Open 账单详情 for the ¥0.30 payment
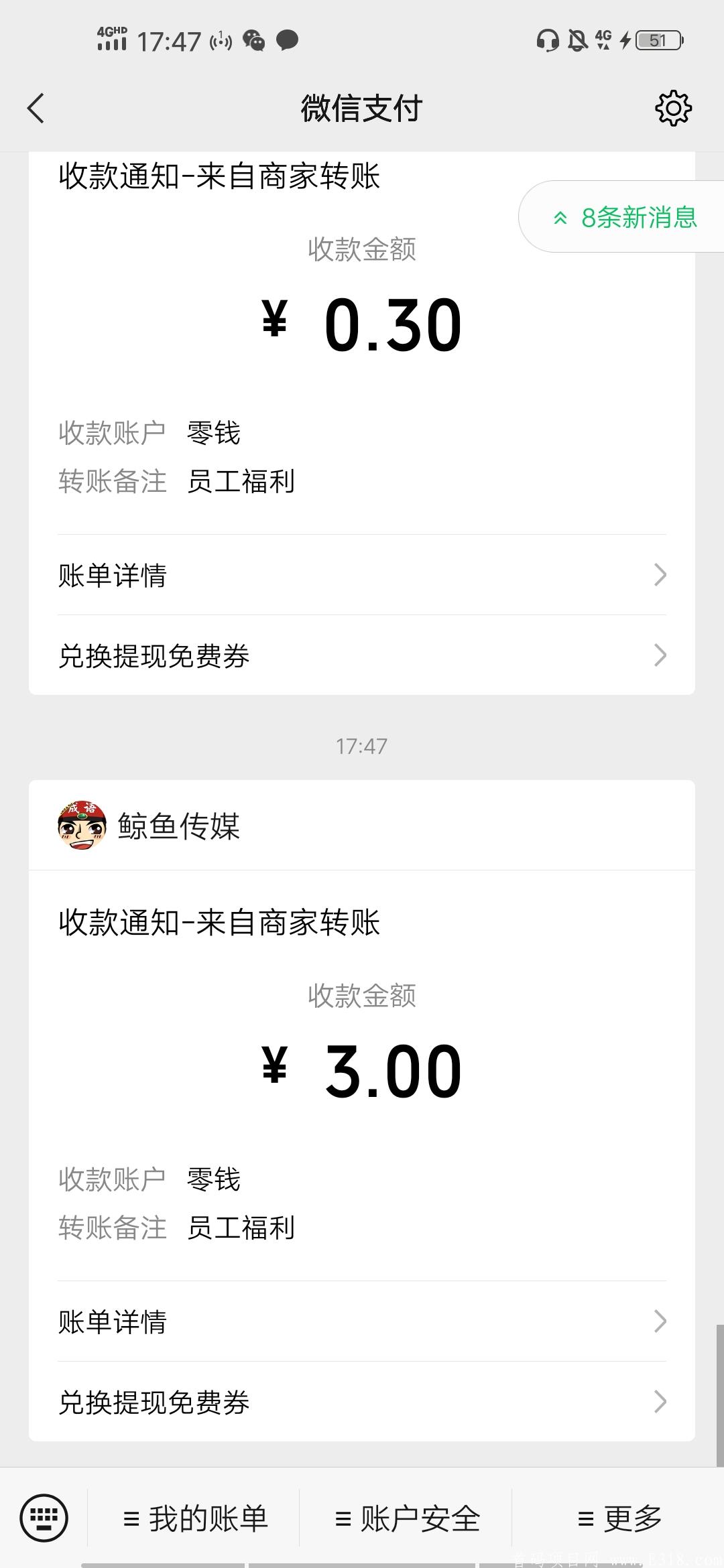724x1568 pixels. [362, 575]
